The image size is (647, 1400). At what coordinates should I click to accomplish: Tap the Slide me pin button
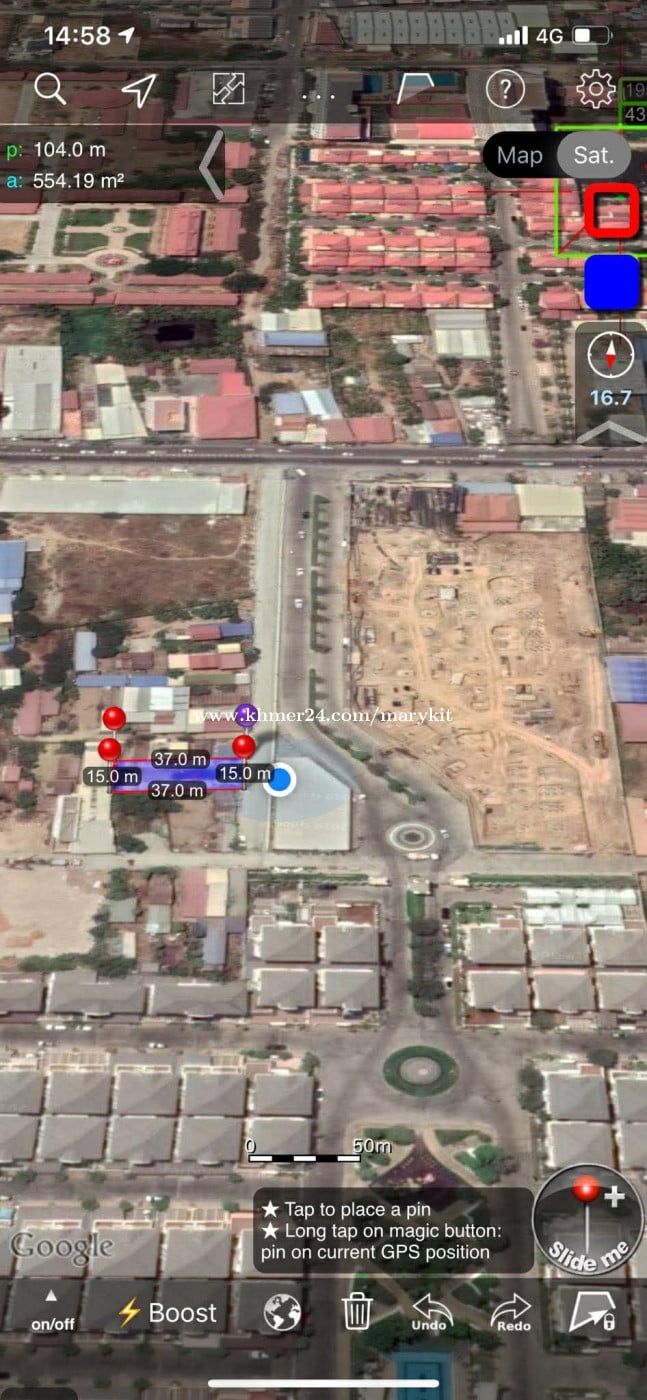point(587,1222)
